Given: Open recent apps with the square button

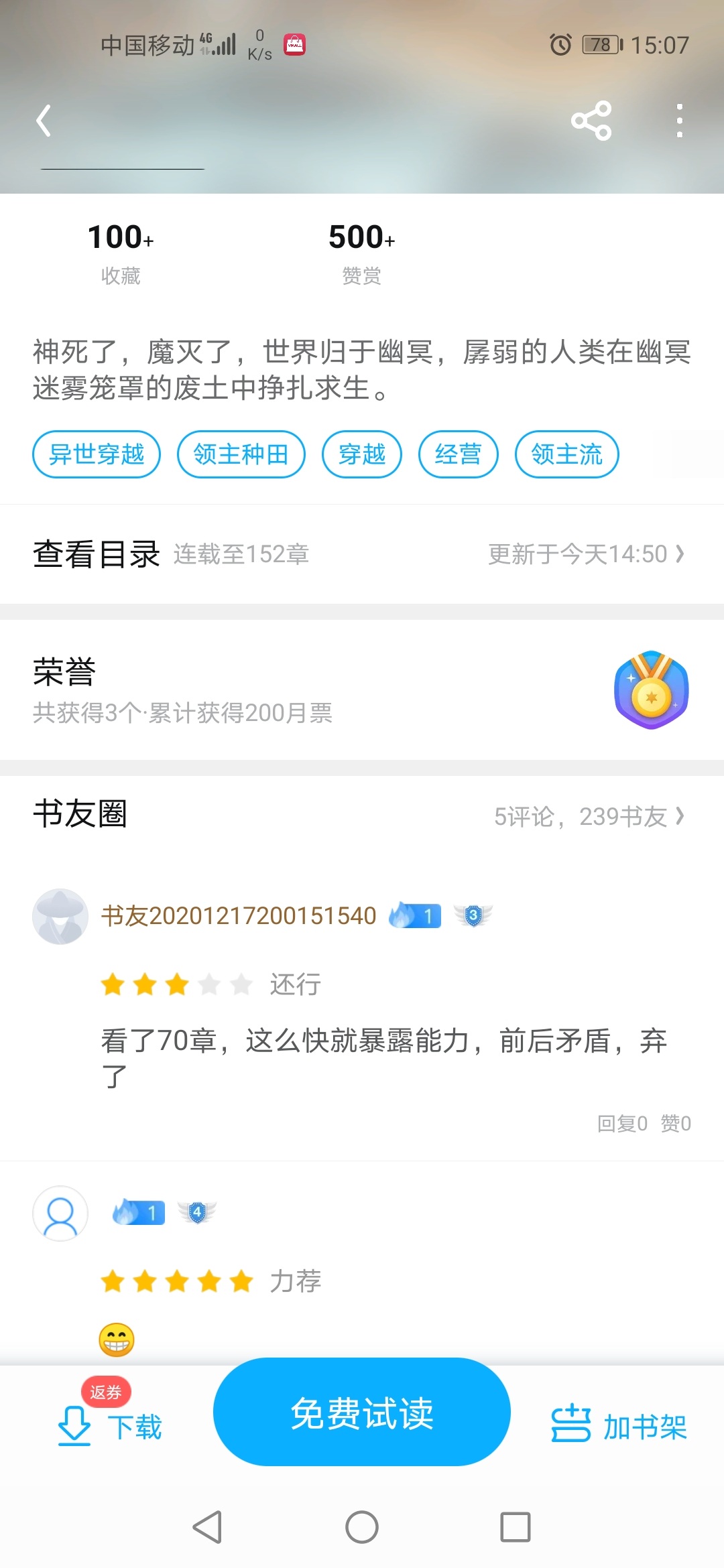Looking at the screenshot, I should [516, 1527].
